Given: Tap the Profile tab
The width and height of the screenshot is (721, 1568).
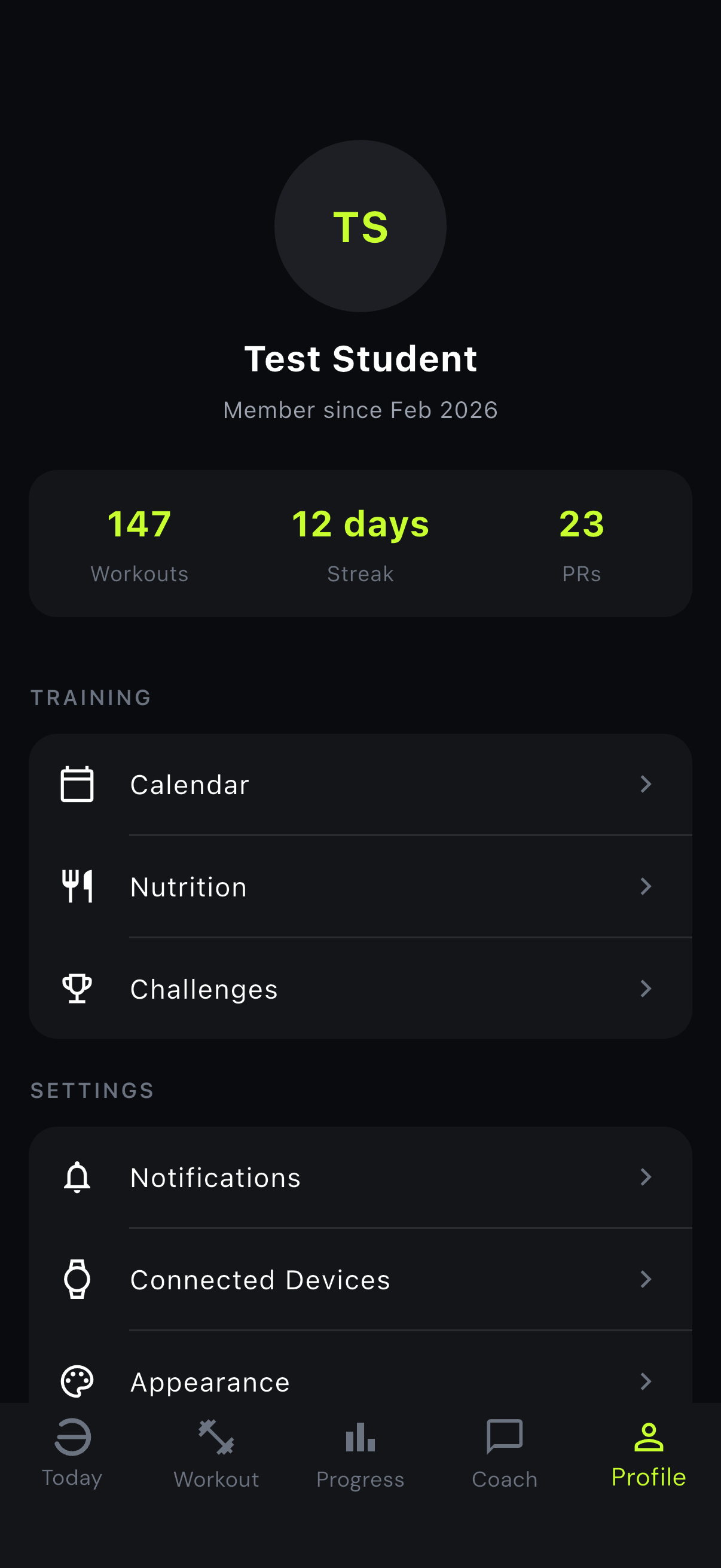Looking at the screenshot, I should 649,1454.
